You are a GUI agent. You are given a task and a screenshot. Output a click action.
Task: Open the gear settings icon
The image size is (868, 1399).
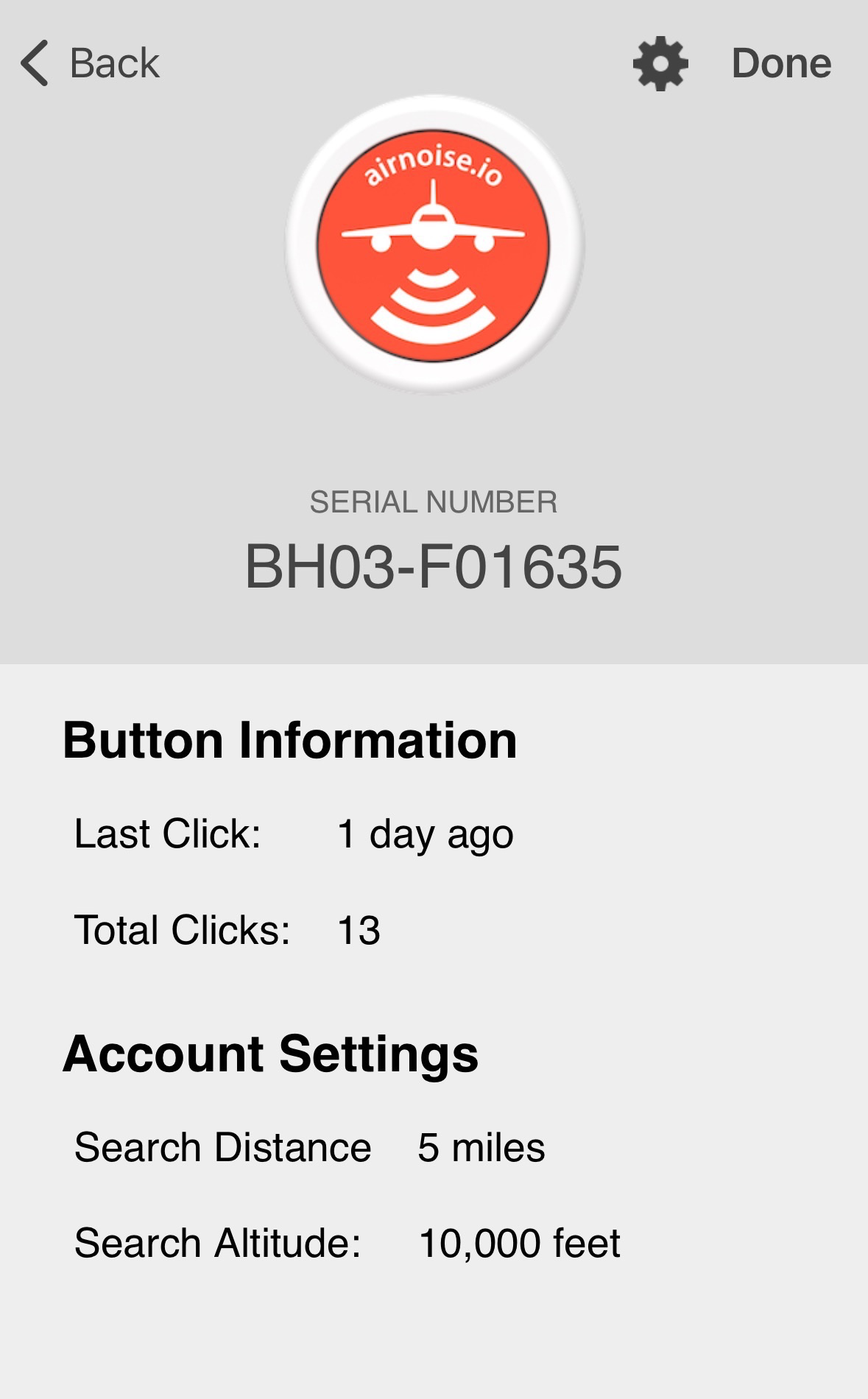660,63
